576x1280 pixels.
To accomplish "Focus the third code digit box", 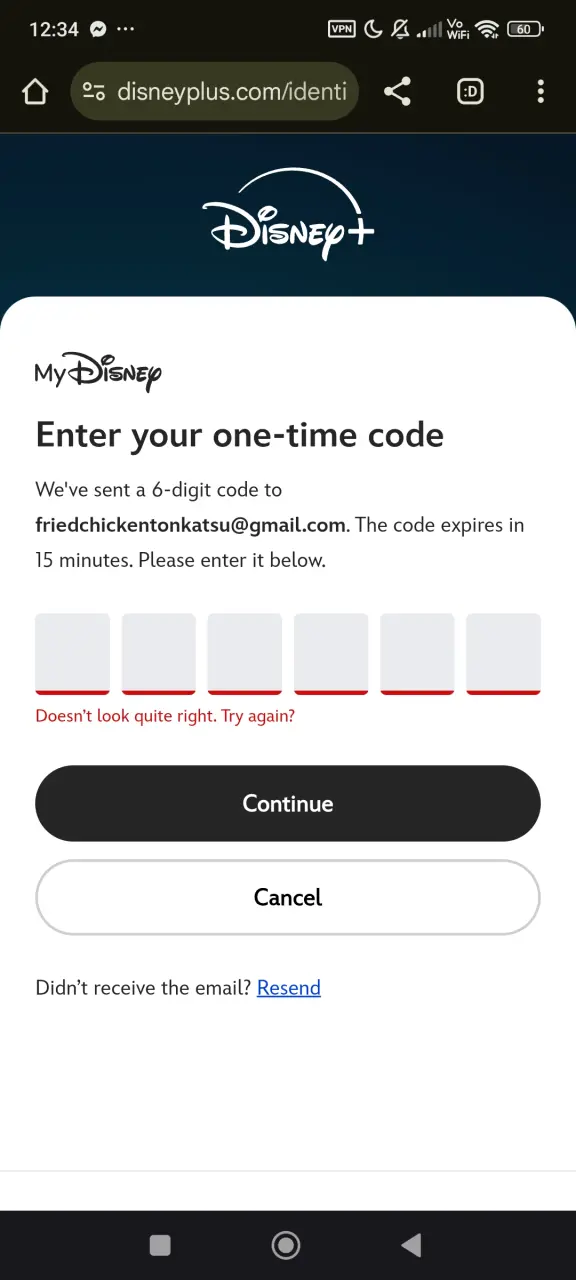I will point(245,654).
